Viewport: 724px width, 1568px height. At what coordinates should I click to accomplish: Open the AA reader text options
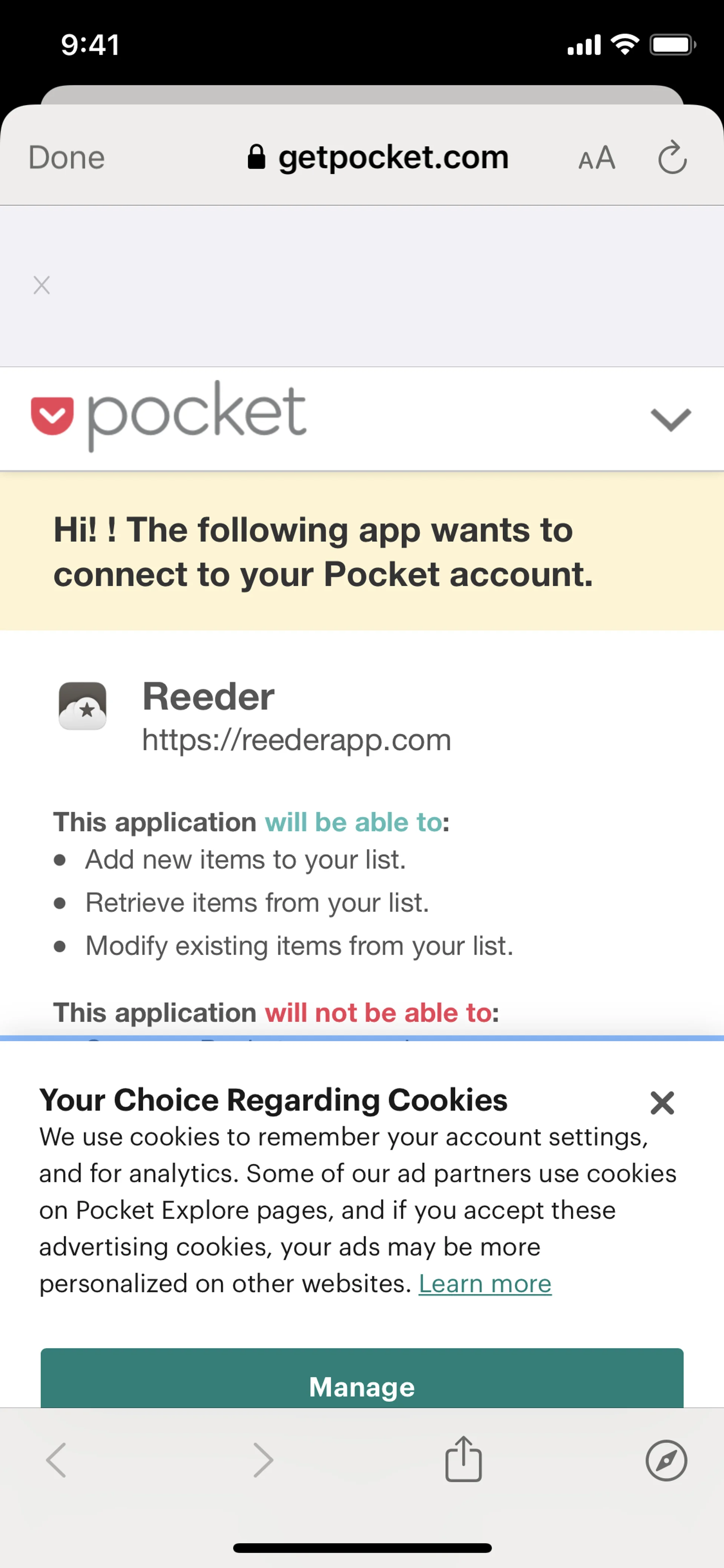596,158
